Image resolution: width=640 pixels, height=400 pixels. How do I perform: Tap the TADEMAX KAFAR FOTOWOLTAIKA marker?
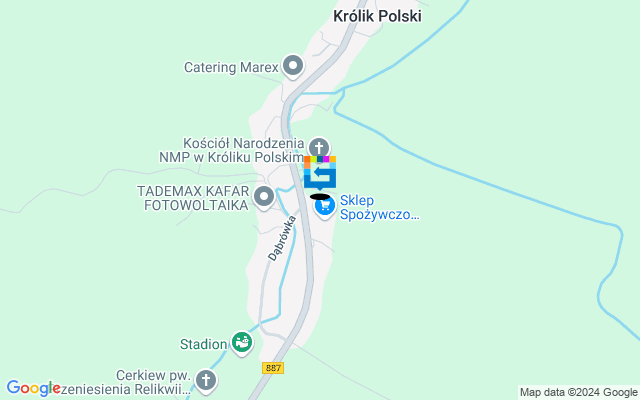tap(264, 196)
